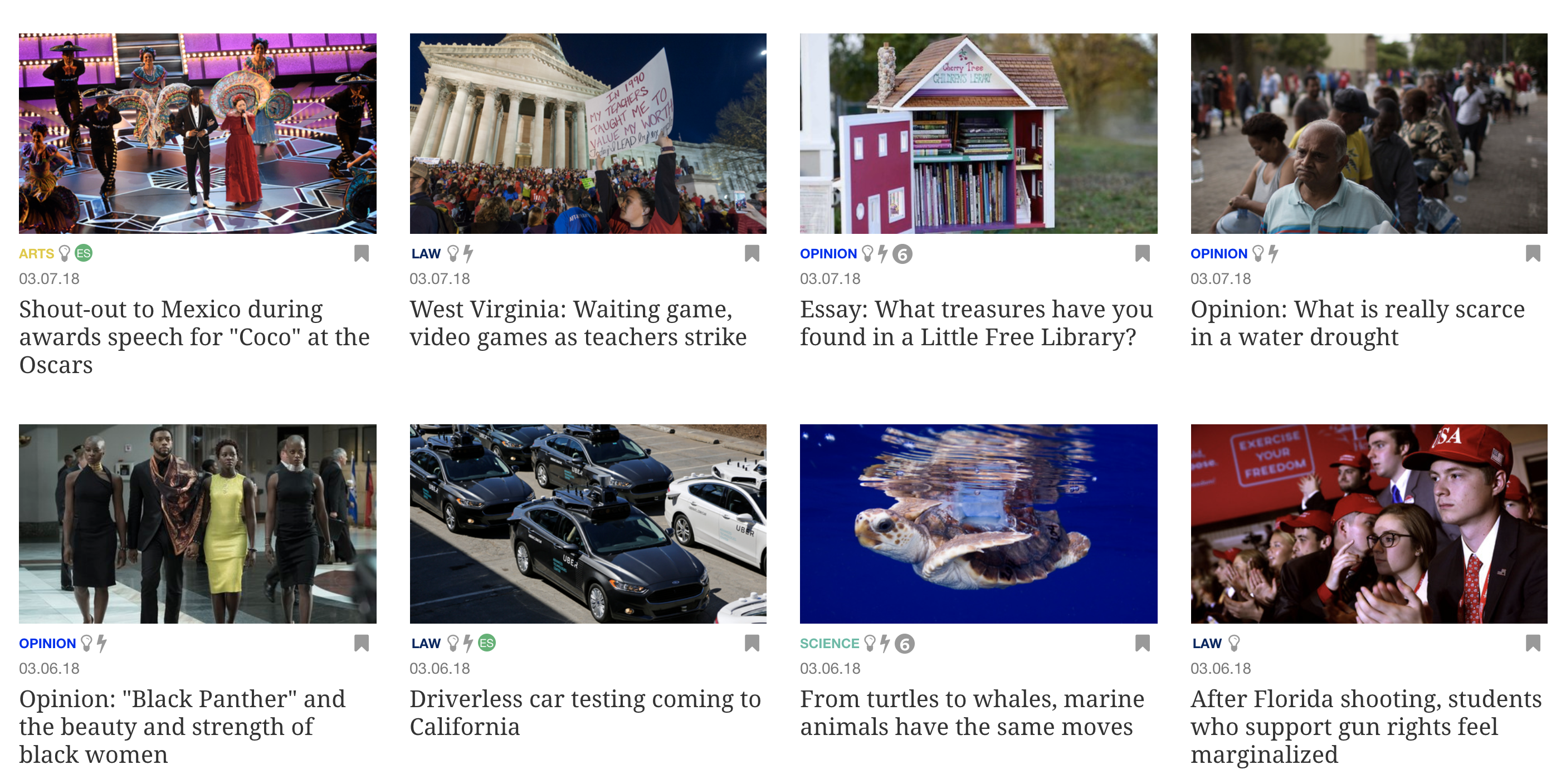This screenshot has height=784, width=1561.
Task: Bookmark the Black Panther opinion article
Action: [x=361, y=643]
